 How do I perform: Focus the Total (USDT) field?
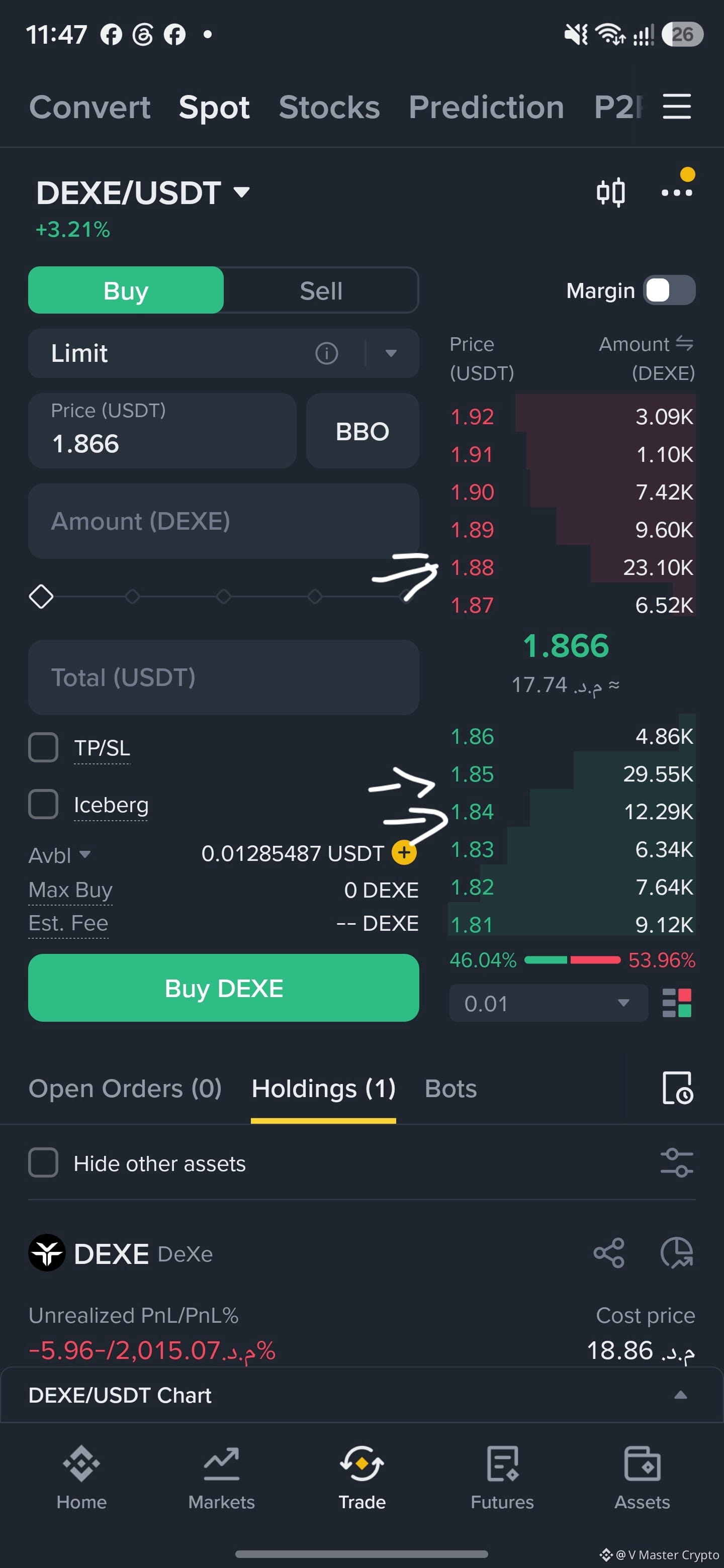point(223,677)
